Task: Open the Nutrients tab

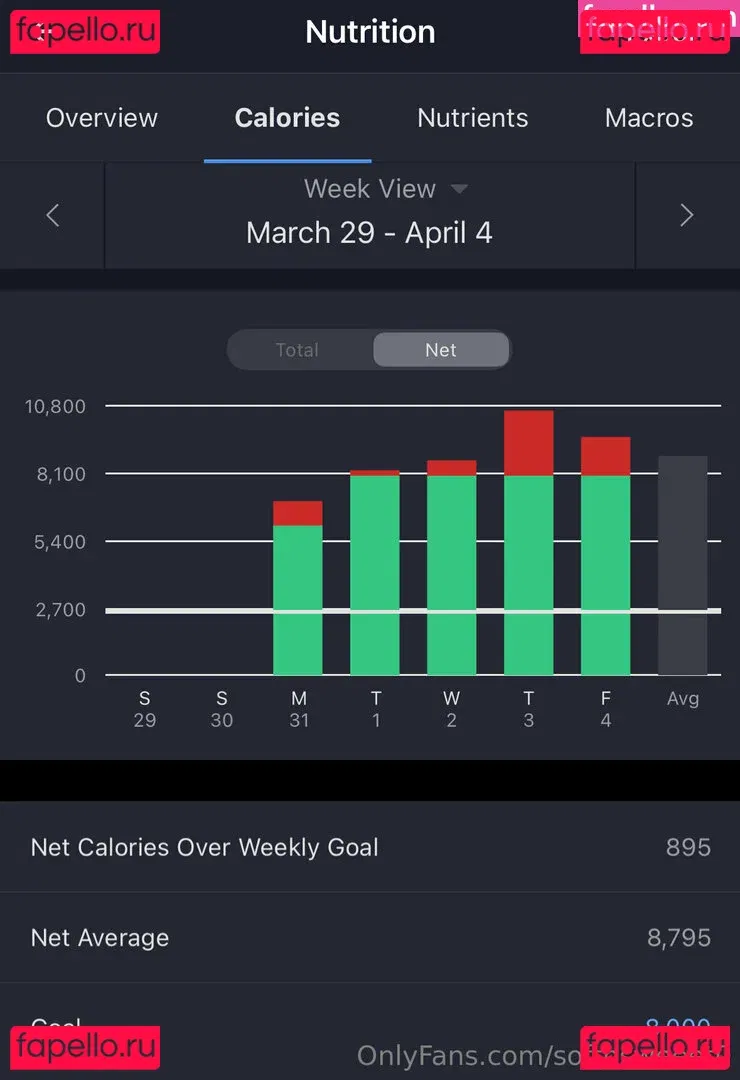Action: [x=472, y=118]
